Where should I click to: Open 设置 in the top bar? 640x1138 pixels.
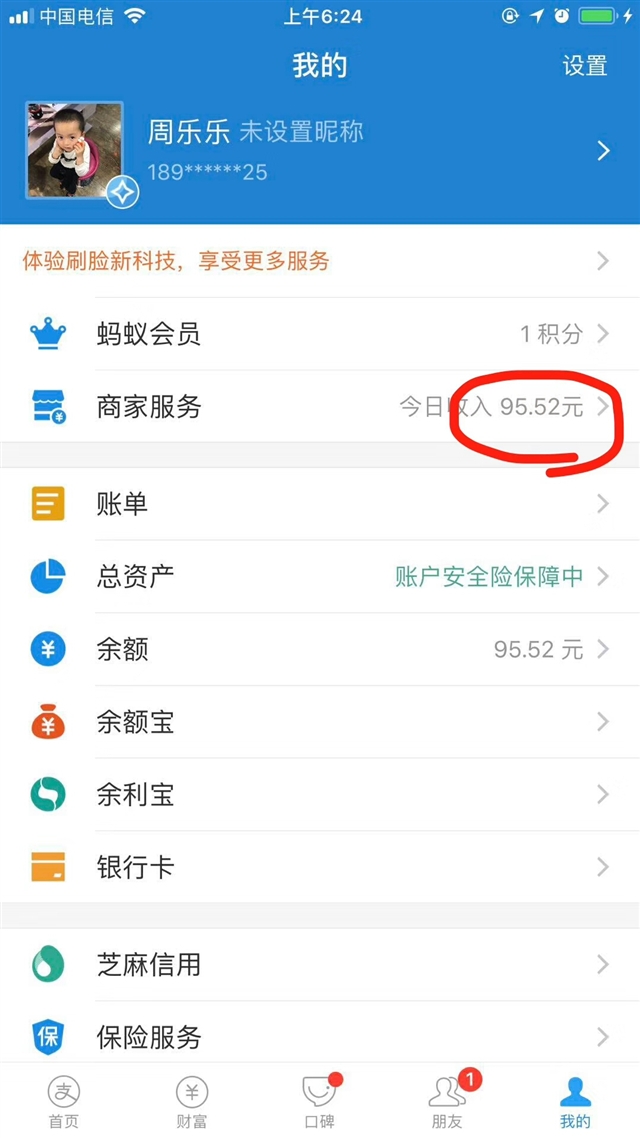(585, 66)
